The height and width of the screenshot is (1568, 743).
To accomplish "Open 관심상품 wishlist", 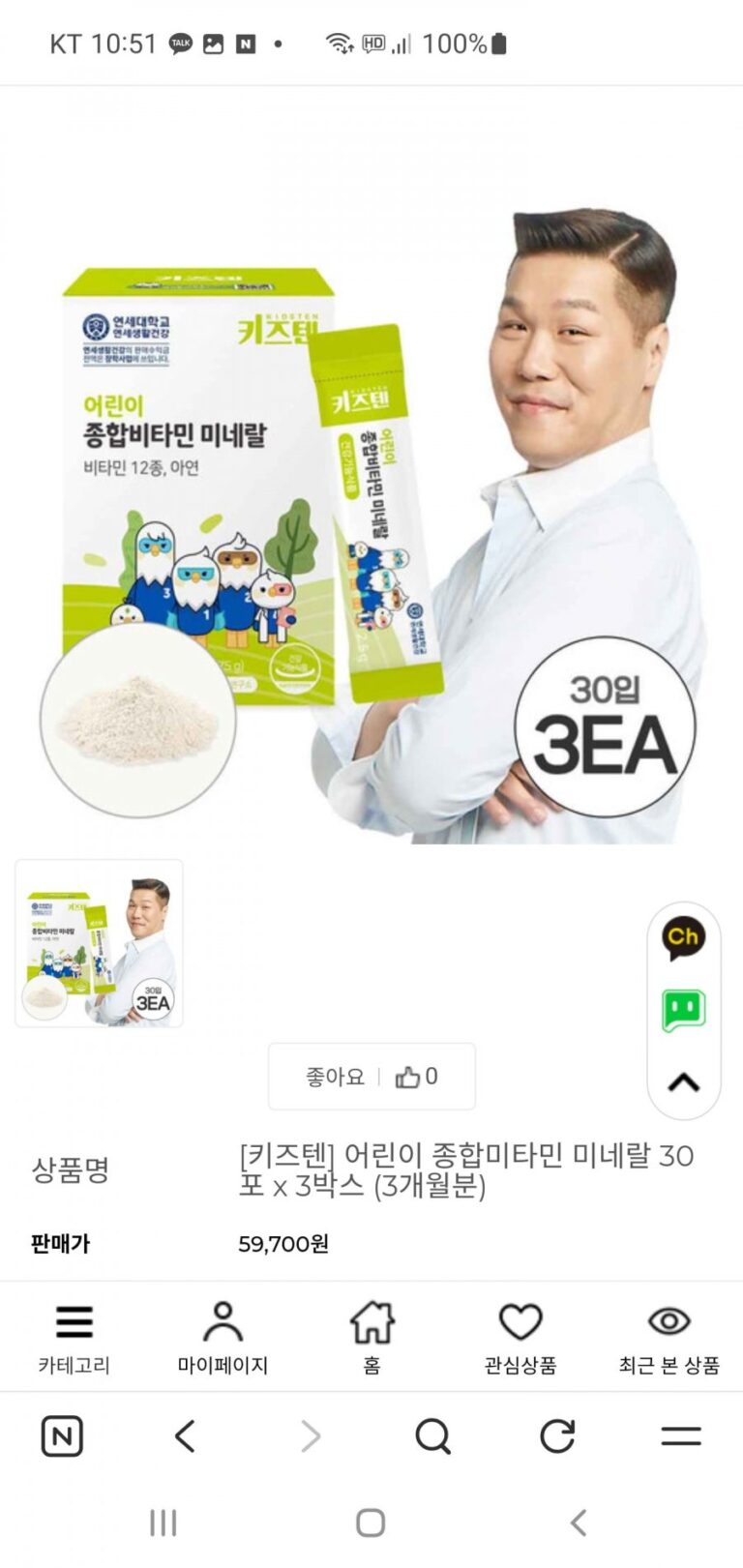I will (520, 1339).
